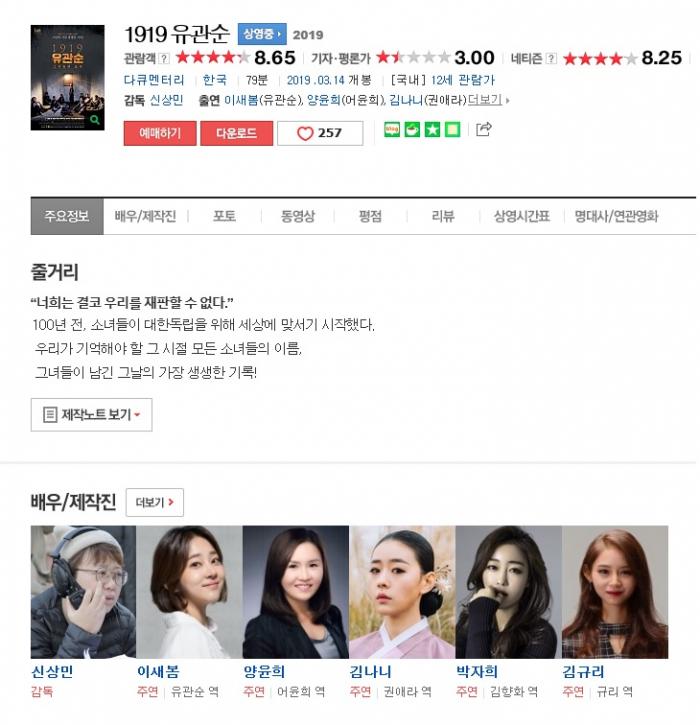
Task: Like the movie with the heart button
Action: [319, 133]
